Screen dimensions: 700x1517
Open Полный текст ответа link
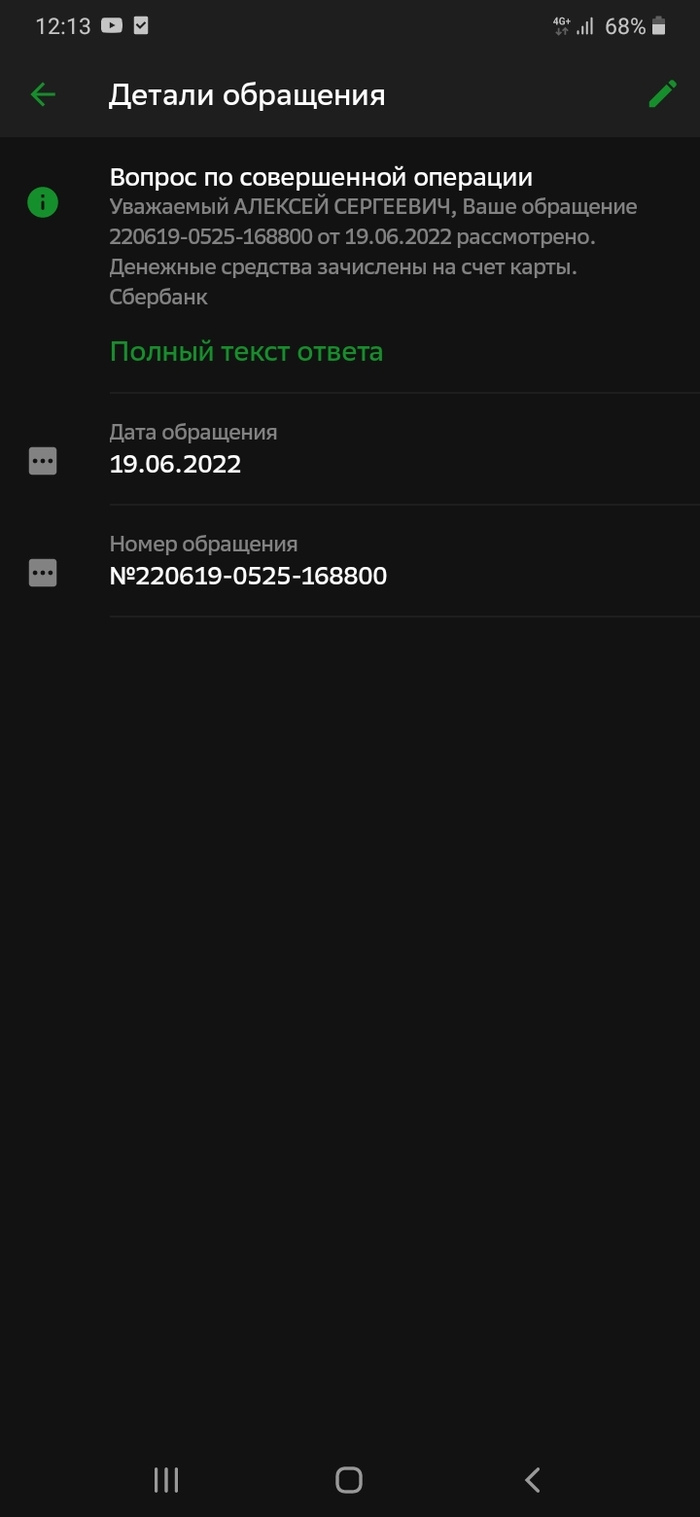246,352
